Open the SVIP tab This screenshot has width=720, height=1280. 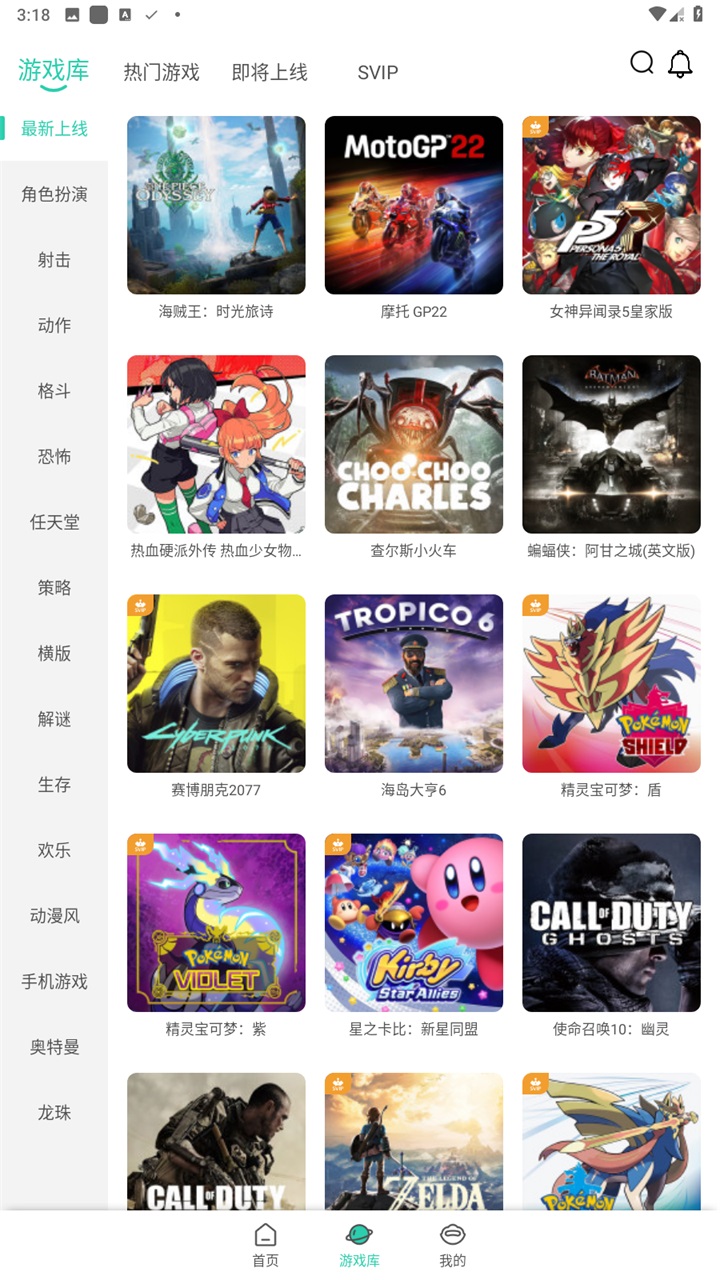point(378,72)
